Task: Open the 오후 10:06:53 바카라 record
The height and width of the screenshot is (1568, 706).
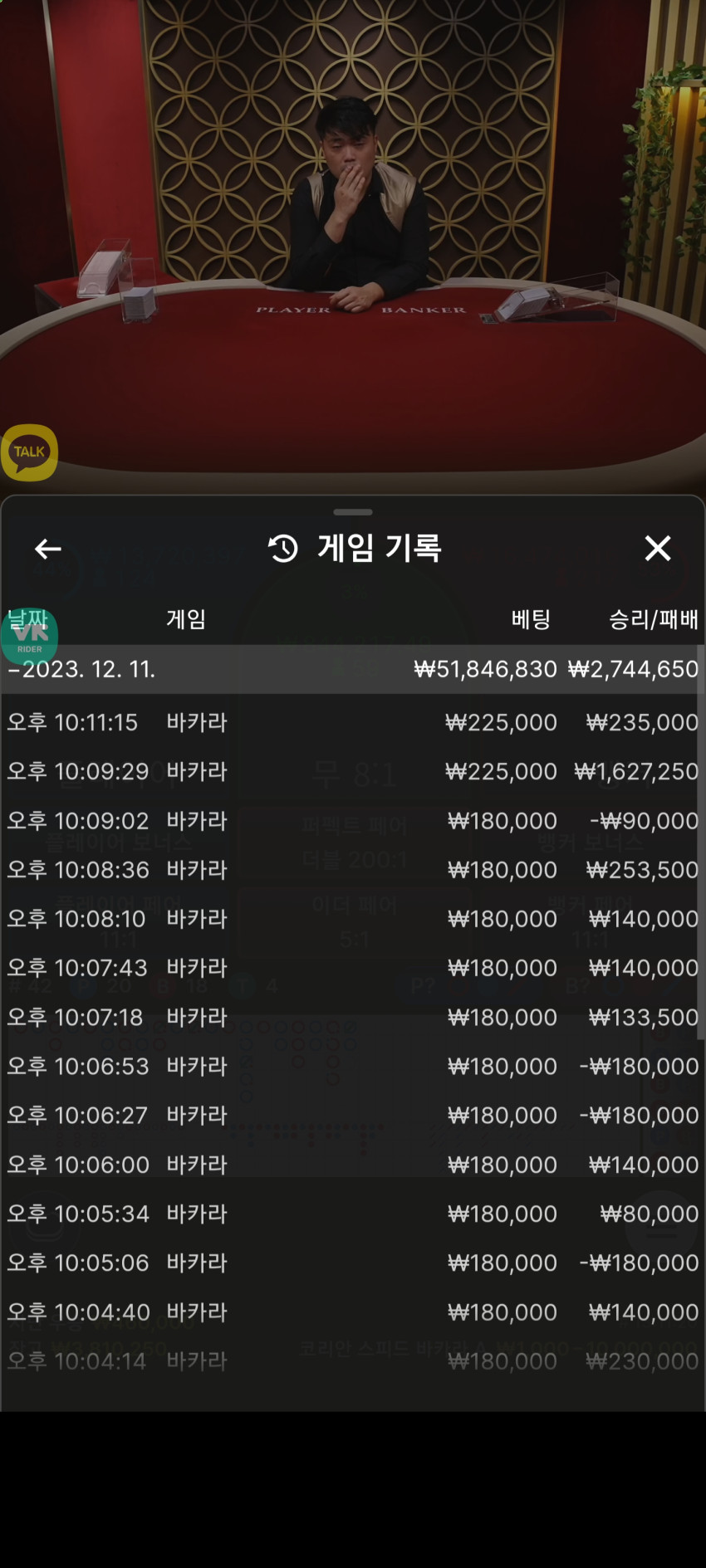Action: point(353,1066)
